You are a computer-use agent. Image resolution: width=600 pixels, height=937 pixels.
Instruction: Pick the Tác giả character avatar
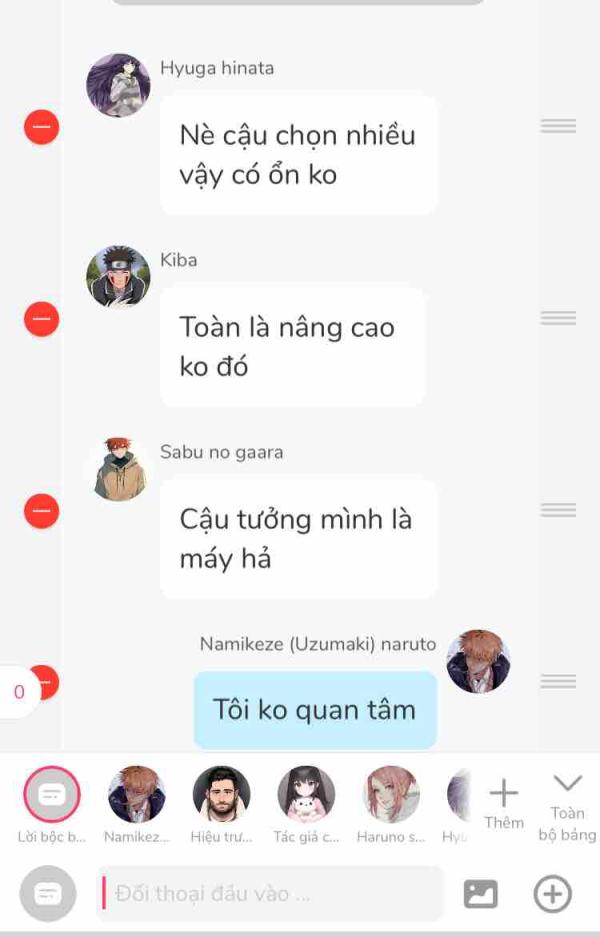[x=306, y=795]
